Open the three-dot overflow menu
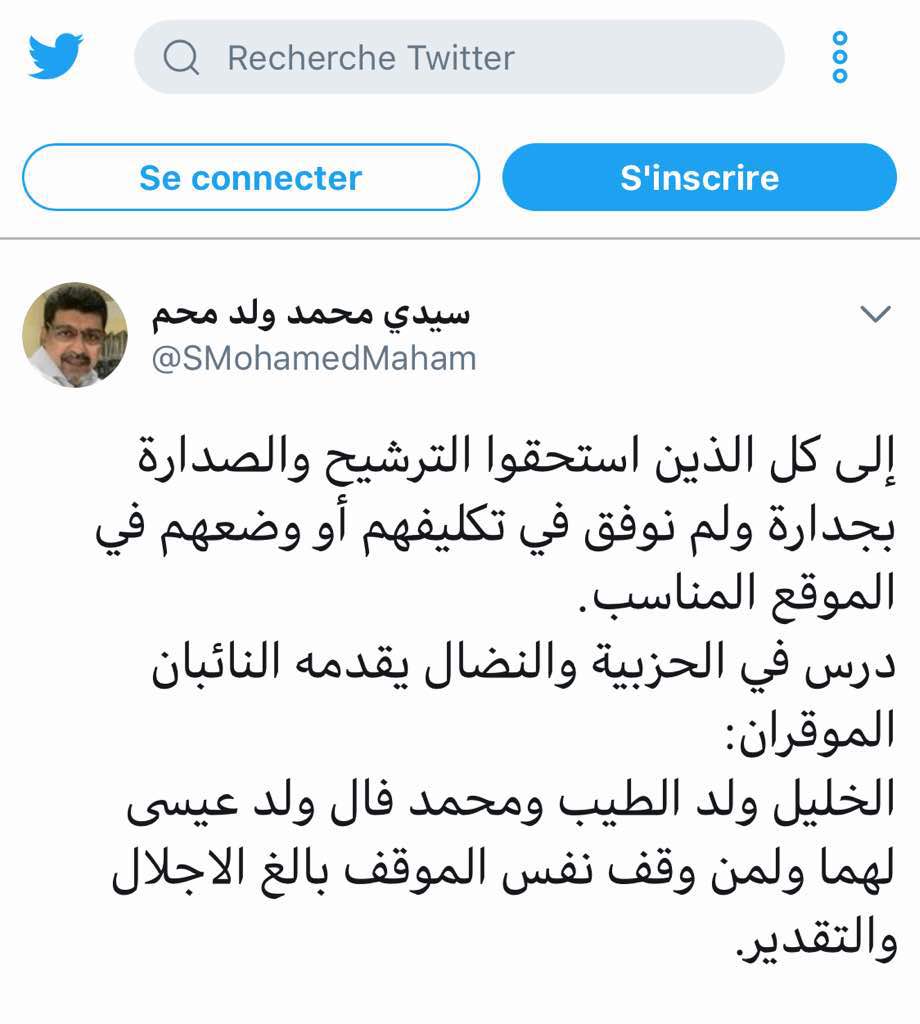 [840, 57]
